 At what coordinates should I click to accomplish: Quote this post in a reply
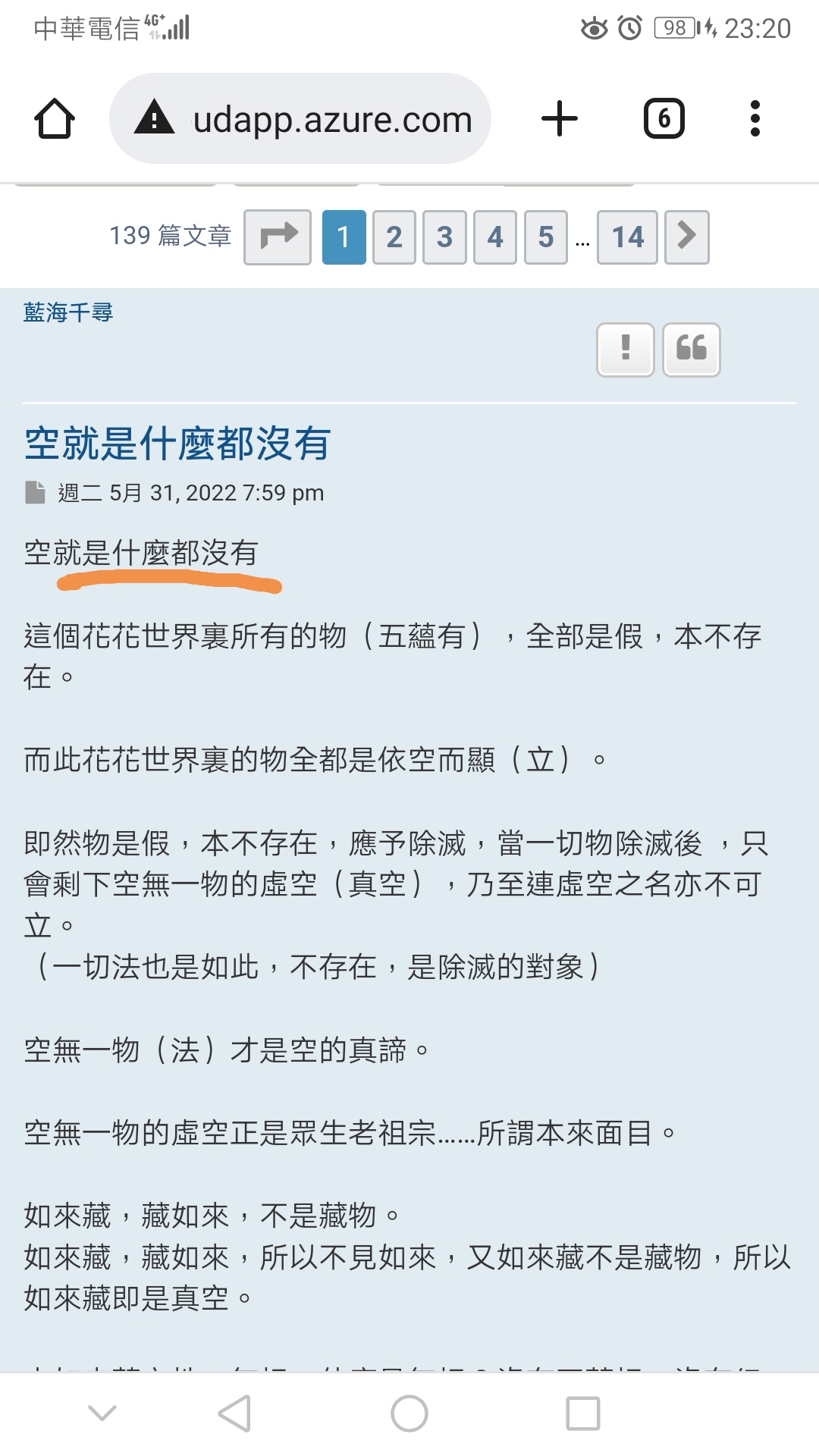(692, 350)
